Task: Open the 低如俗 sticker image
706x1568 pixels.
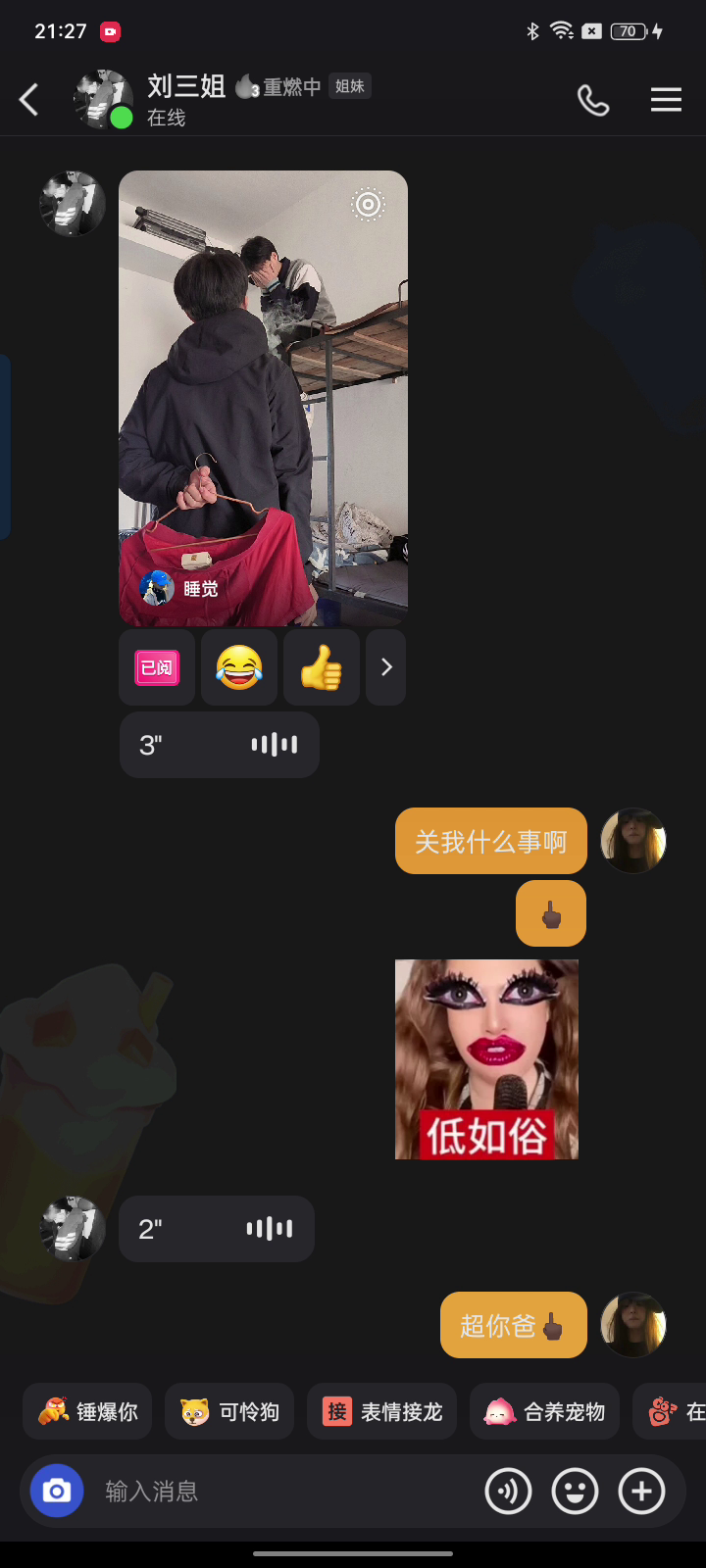Action: pos(486,1059)
